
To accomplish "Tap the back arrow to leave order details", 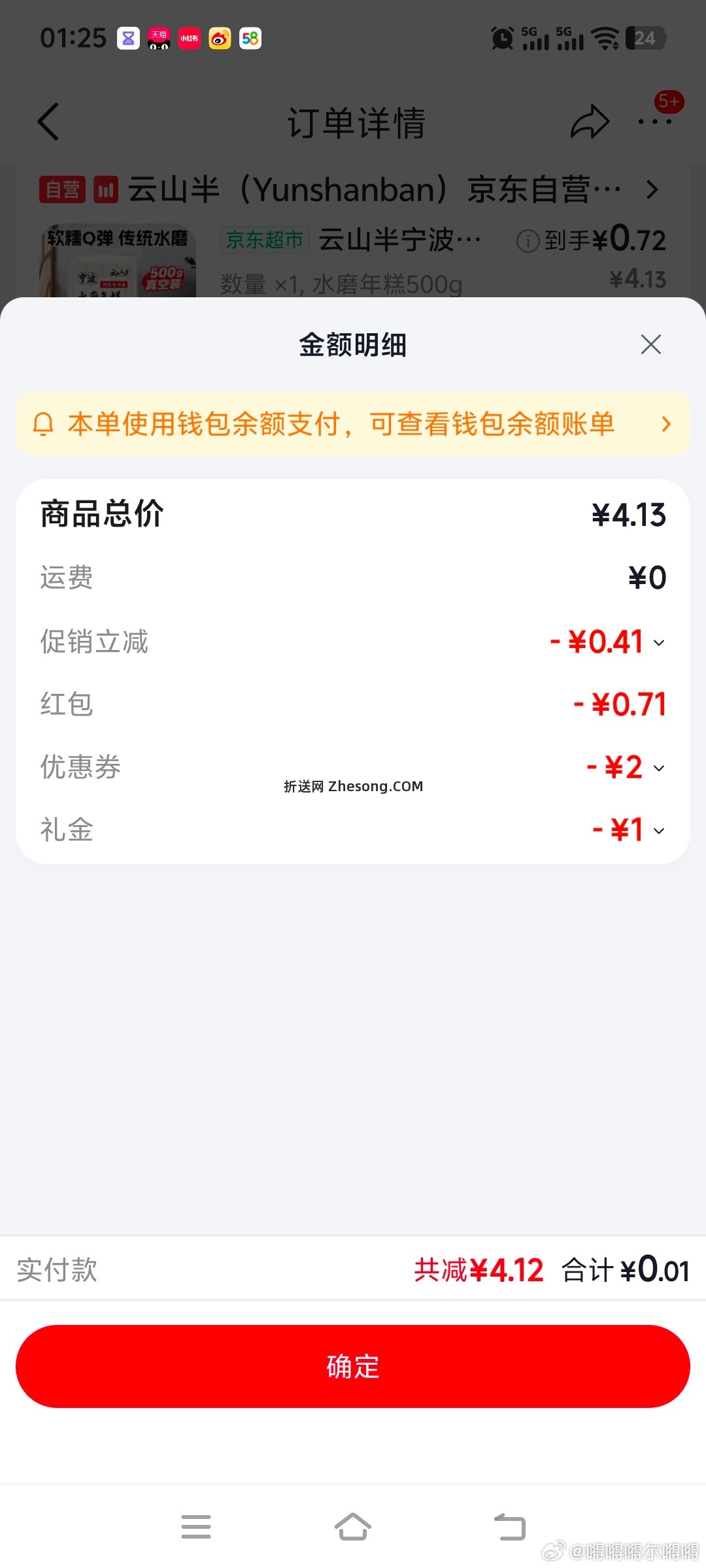I will click(x=48, y=122).
